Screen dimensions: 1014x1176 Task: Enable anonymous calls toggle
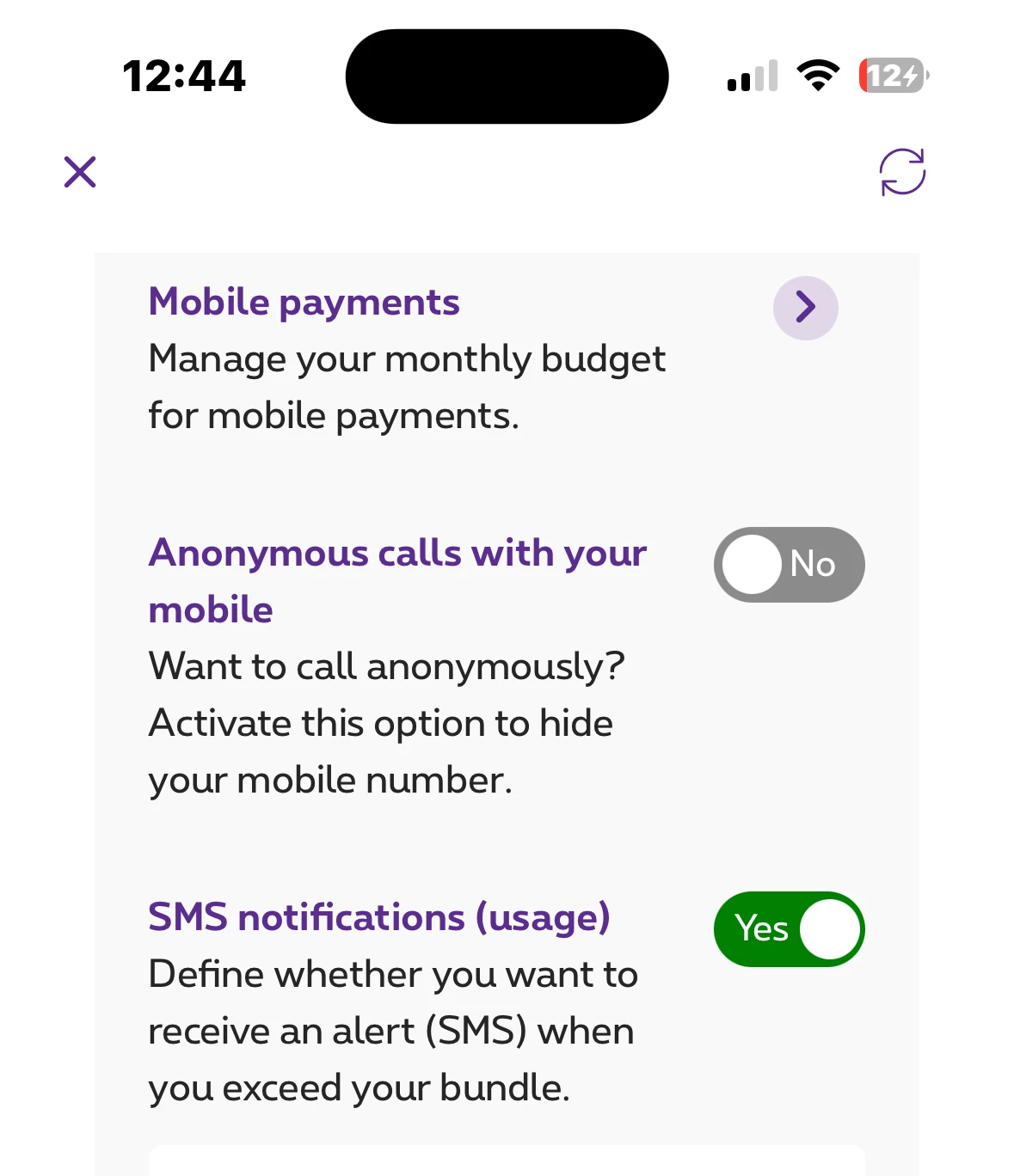pyautogui.click(x=789, y=565)
